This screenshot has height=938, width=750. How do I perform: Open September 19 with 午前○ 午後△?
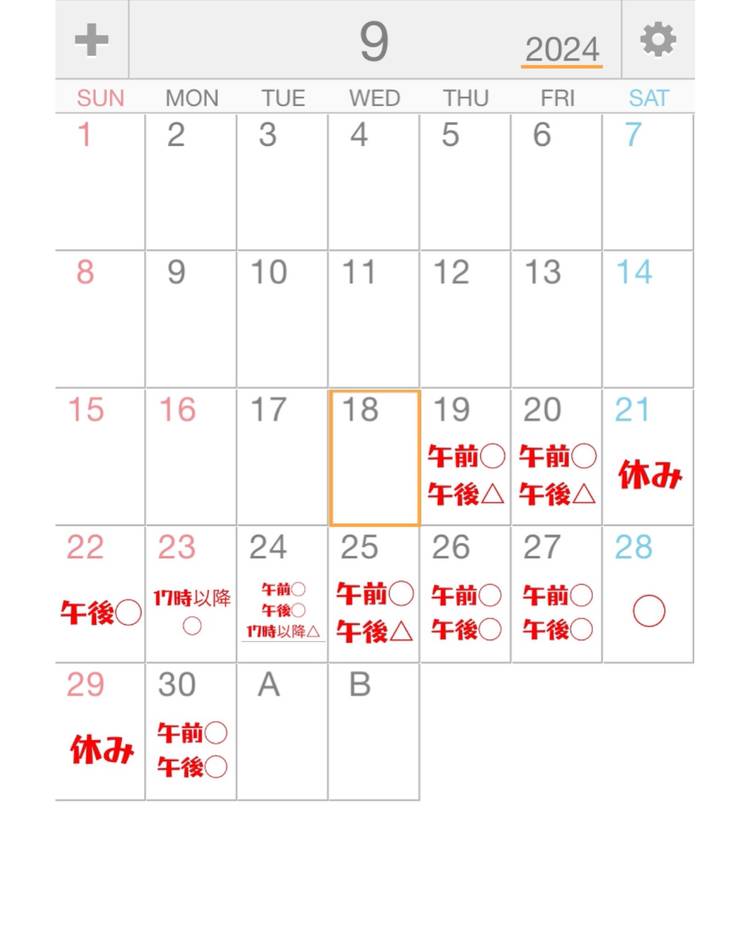(x=466, y=458)
